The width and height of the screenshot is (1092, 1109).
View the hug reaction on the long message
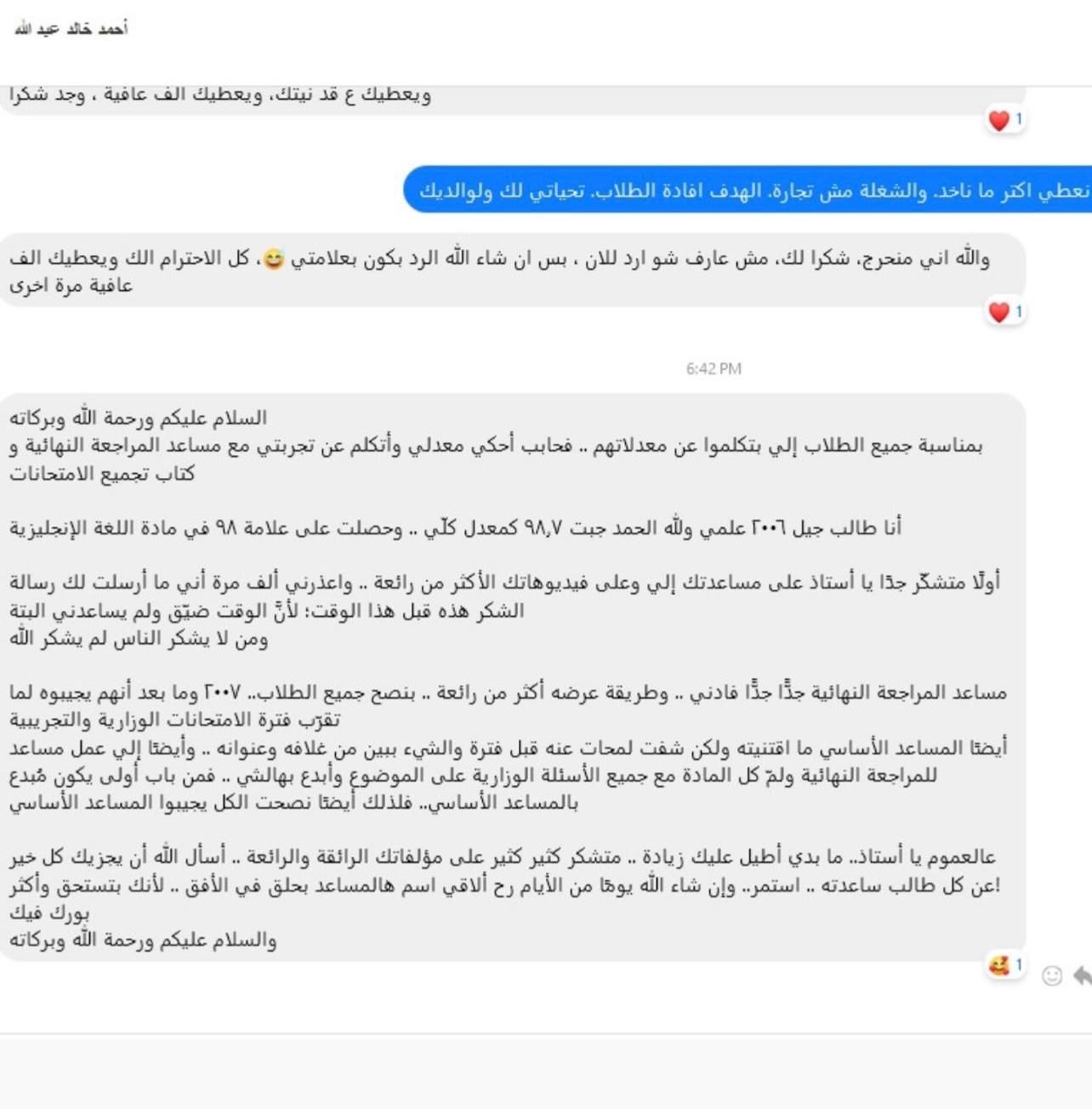1004,966
